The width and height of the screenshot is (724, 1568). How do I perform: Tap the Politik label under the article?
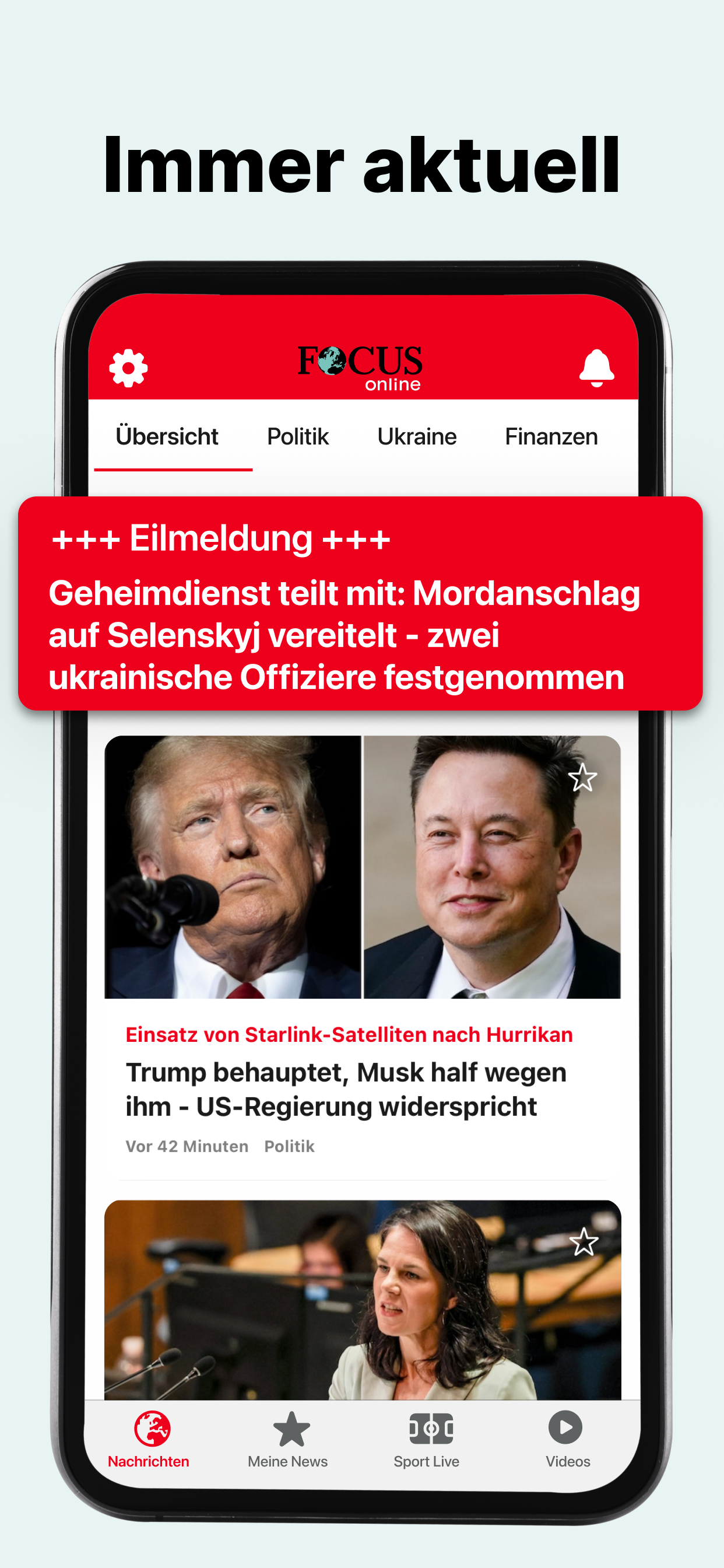[x=289, y=1146]
